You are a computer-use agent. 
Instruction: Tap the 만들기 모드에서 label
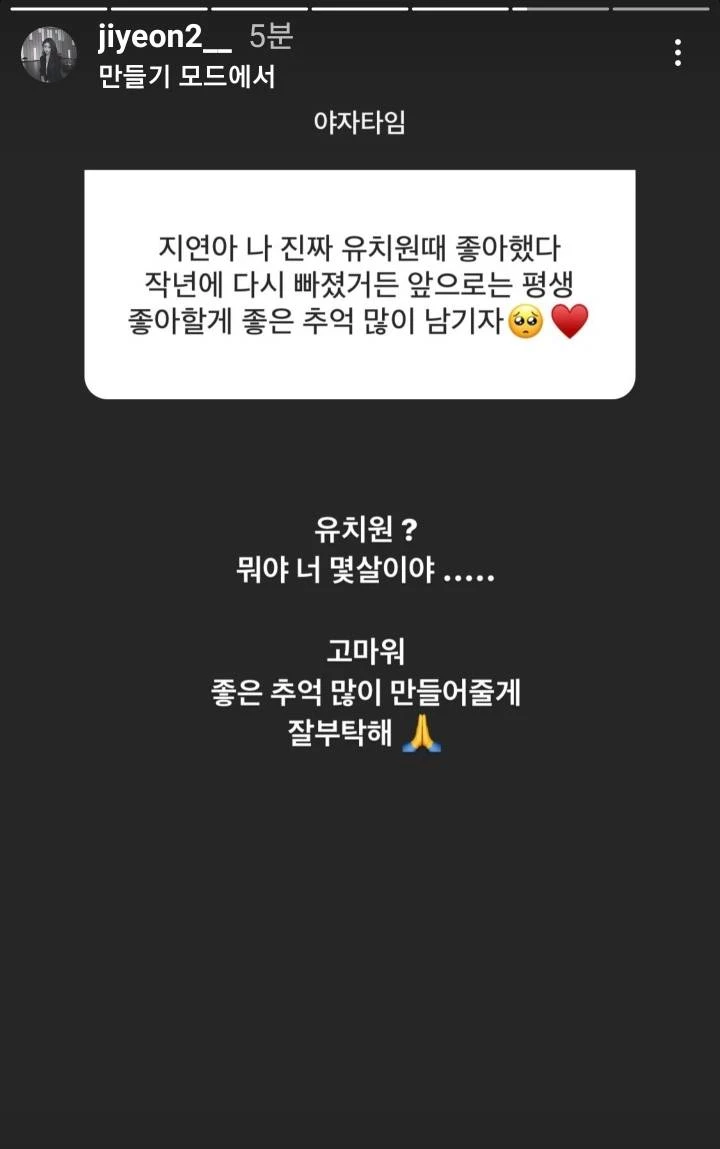(186, 76)
